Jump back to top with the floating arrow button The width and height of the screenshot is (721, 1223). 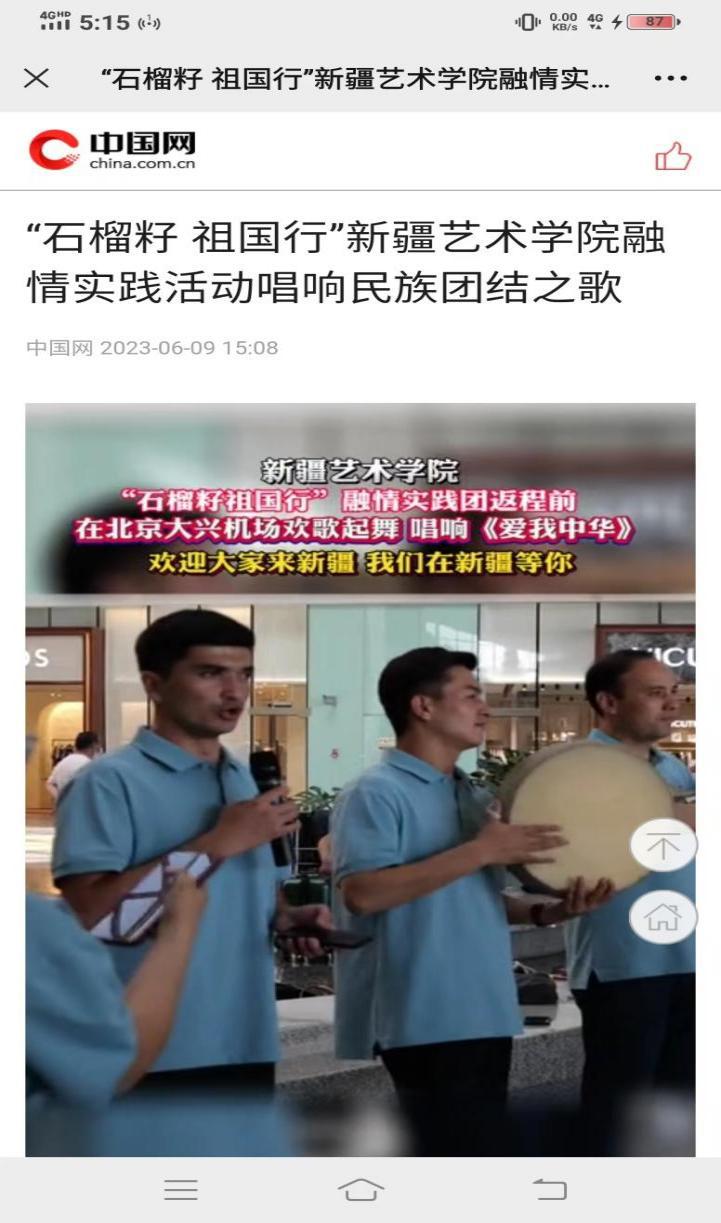(663, 846)
